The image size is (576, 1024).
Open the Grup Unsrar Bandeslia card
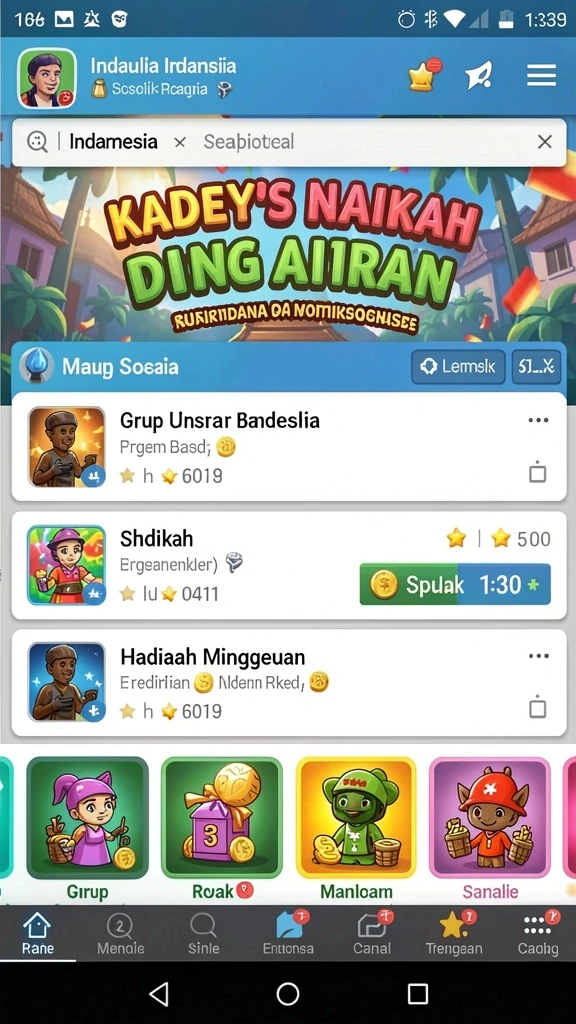(289, 447)
